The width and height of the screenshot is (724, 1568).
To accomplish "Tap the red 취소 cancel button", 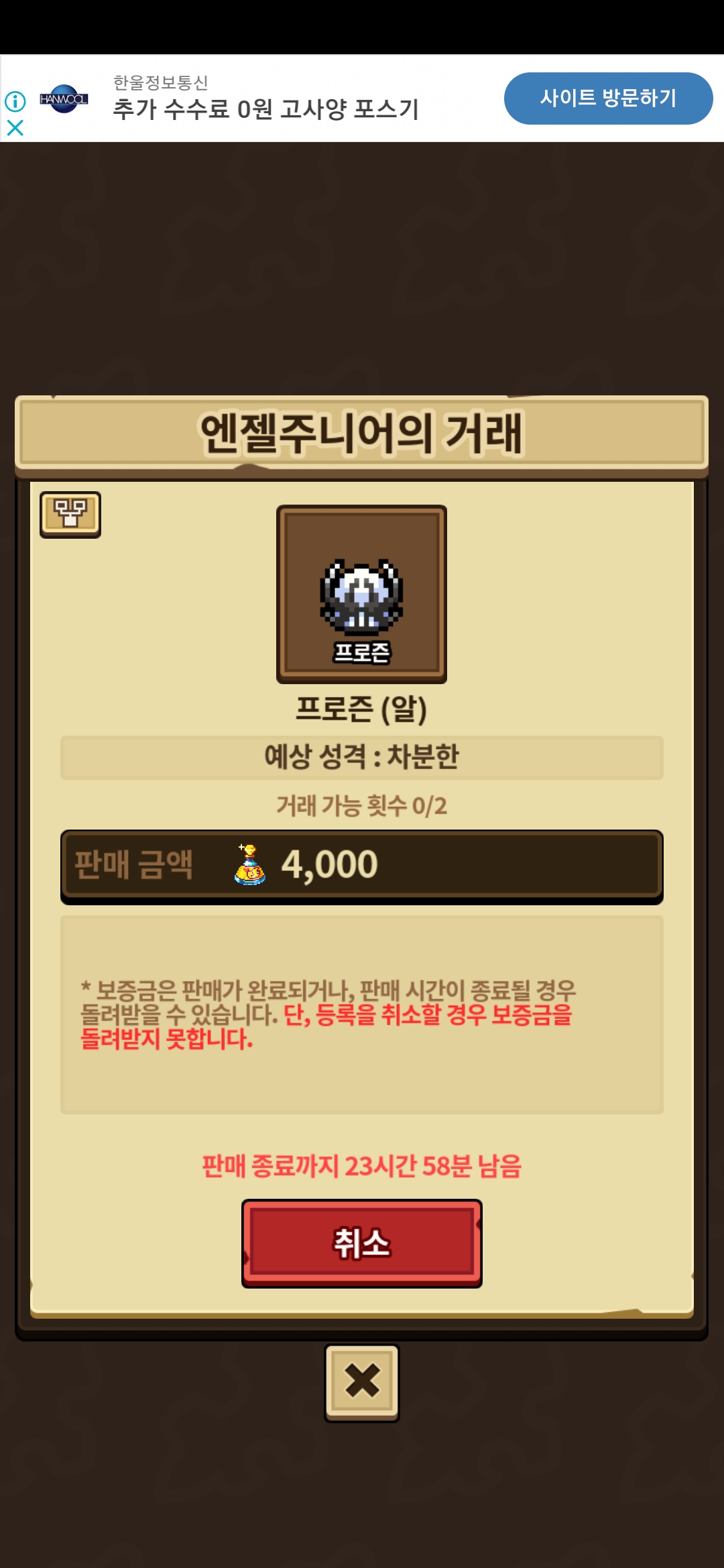I will coord(361,1243).
